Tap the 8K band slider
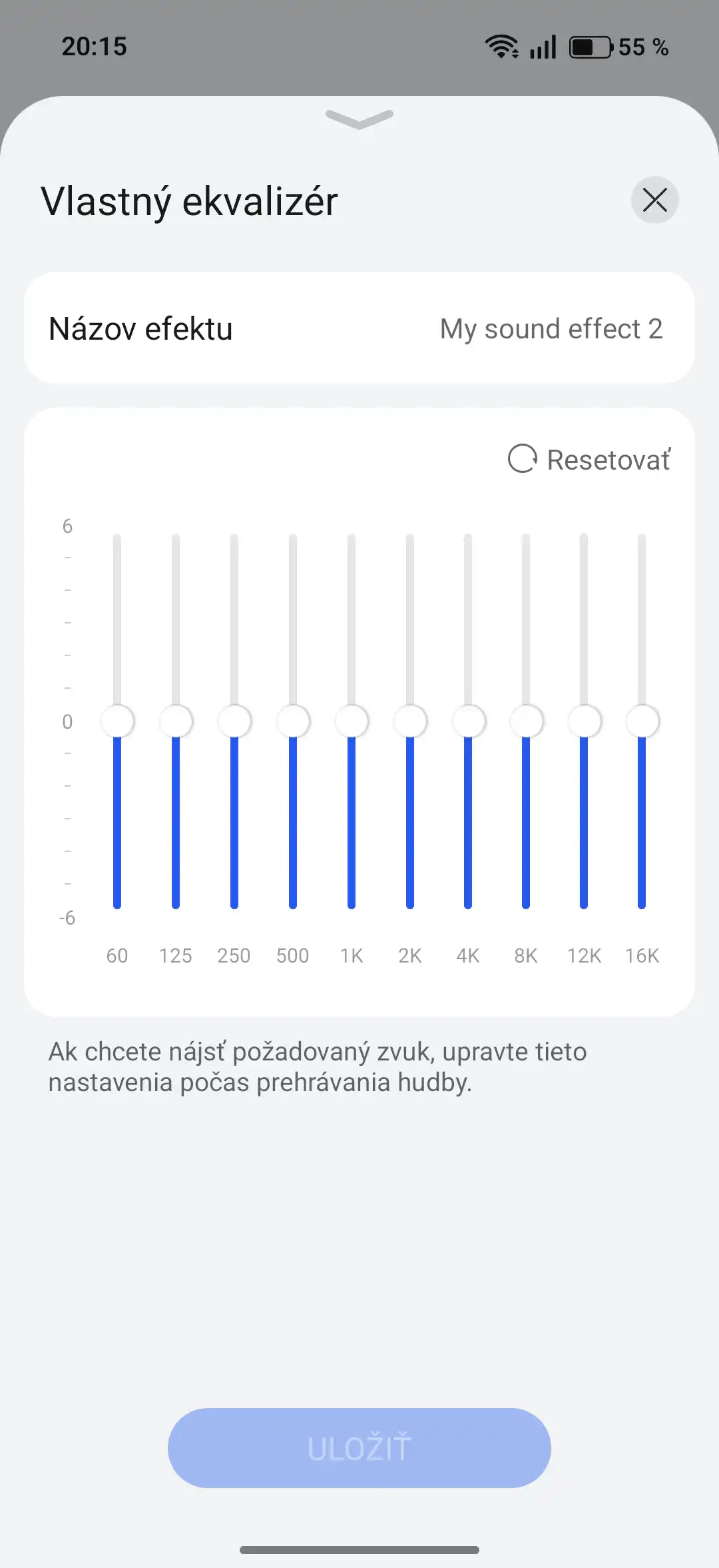The width and height of the screenshot is (719, 1568). click(x=526, y=721)
